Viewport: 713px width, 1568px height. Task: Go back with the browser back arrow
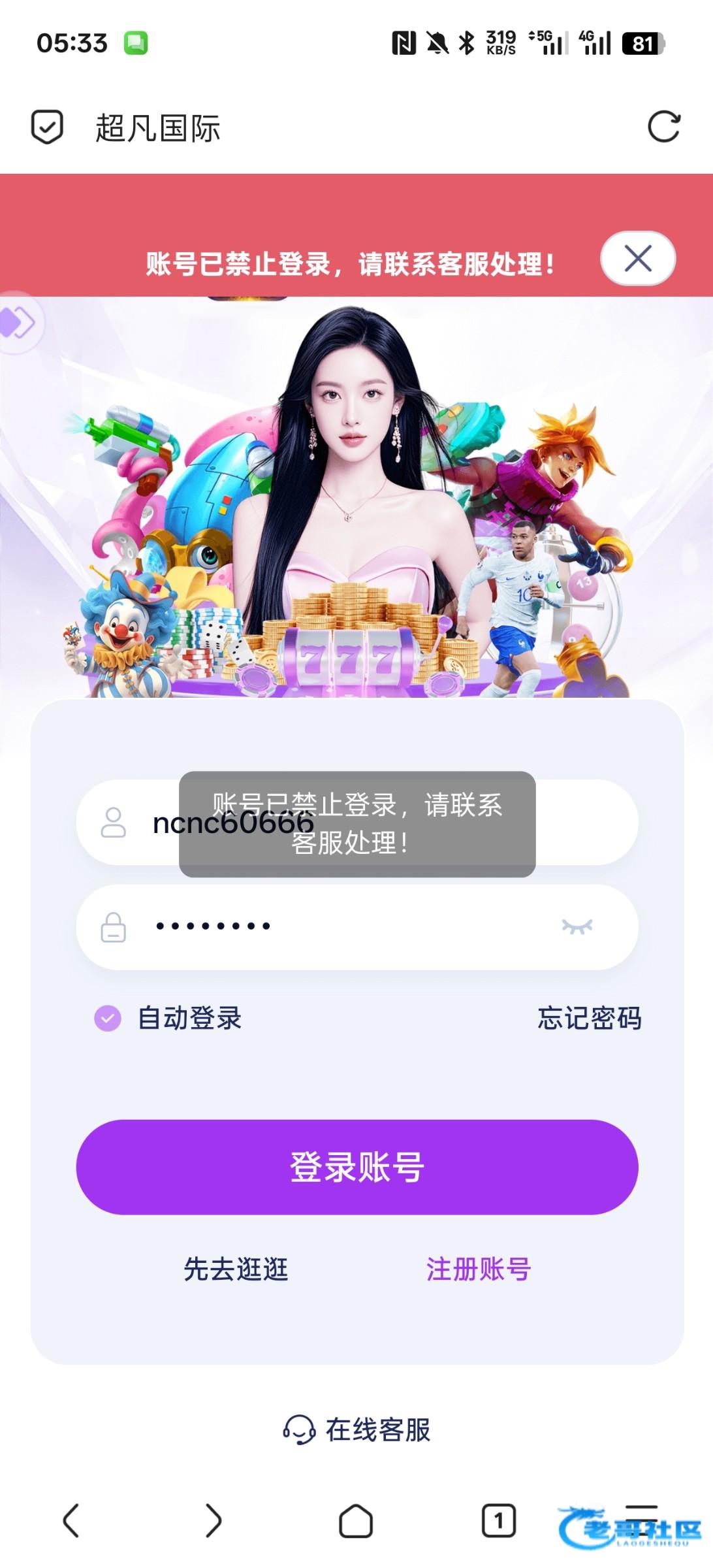click(71, 1520)
